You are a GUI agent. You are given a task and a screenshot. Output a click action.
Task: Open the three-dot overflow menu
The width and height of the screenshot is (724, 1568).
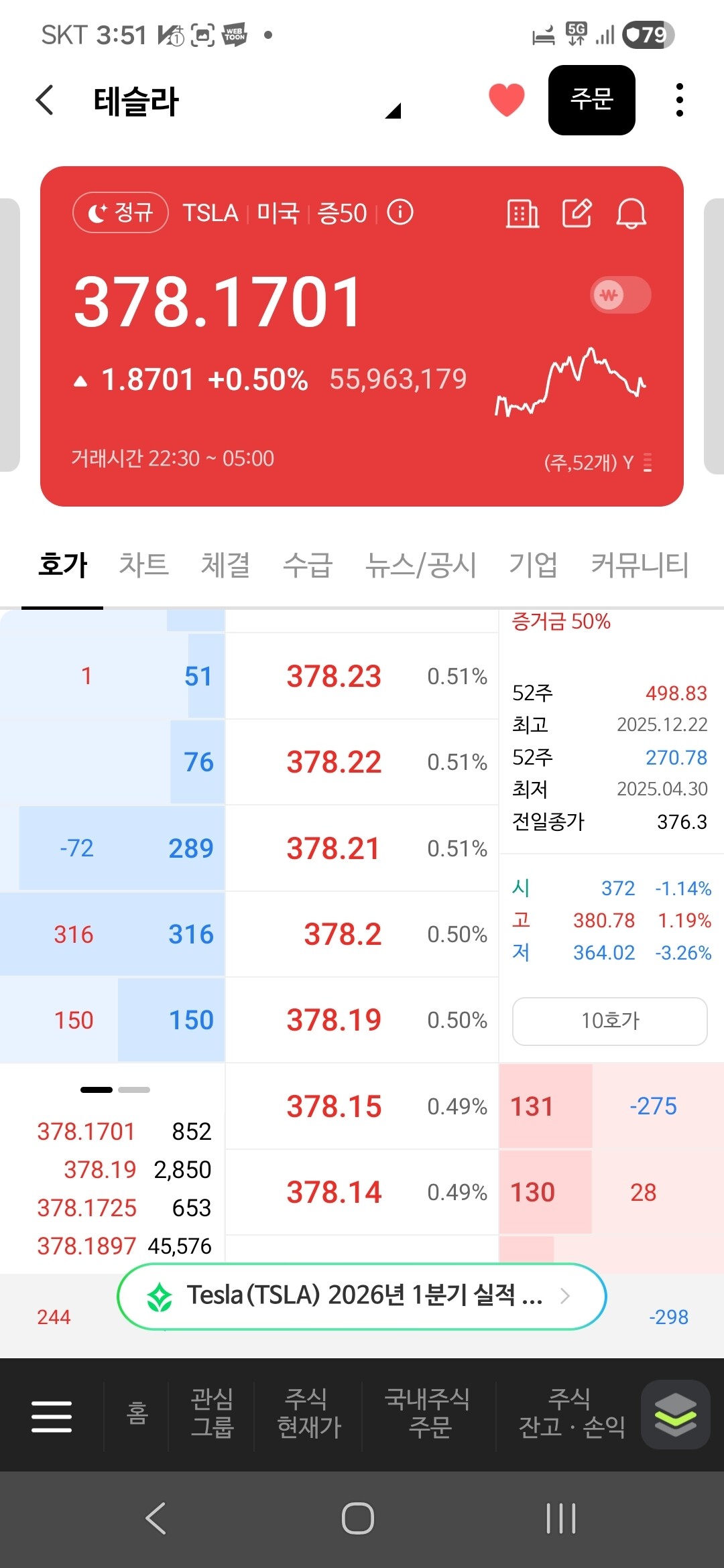coord(680,100)
